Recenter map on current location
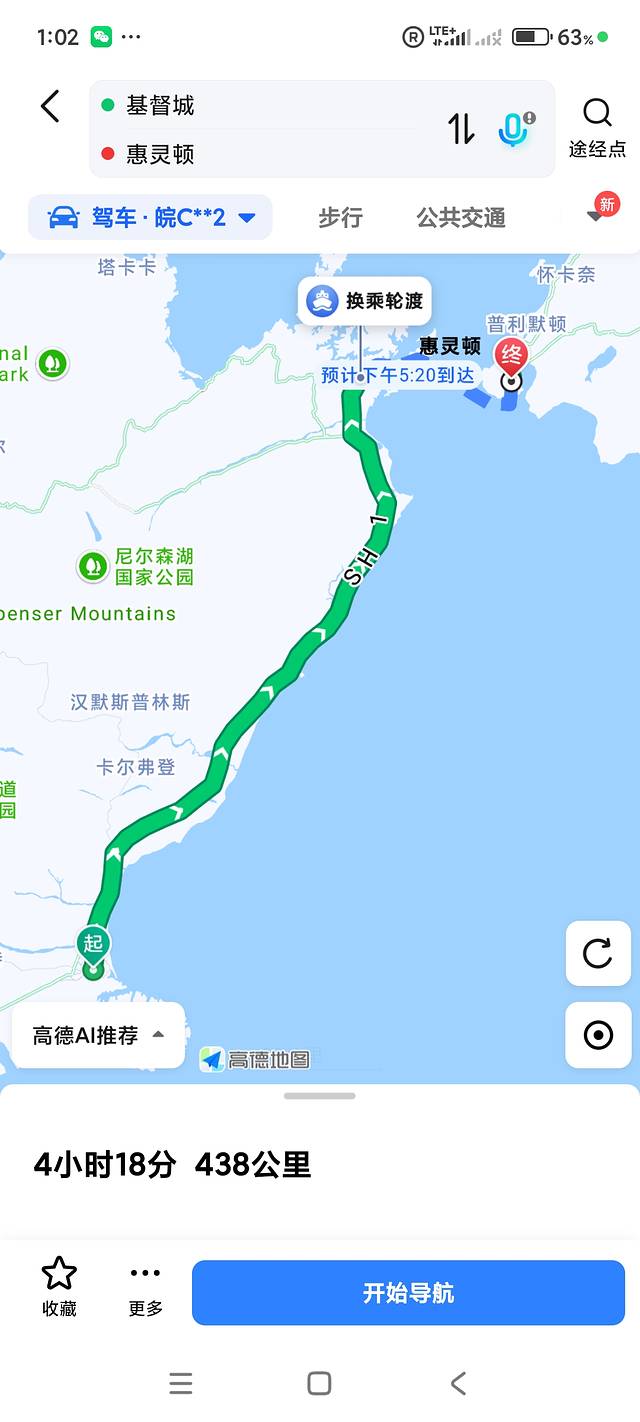 click(x=598, y=1035)
